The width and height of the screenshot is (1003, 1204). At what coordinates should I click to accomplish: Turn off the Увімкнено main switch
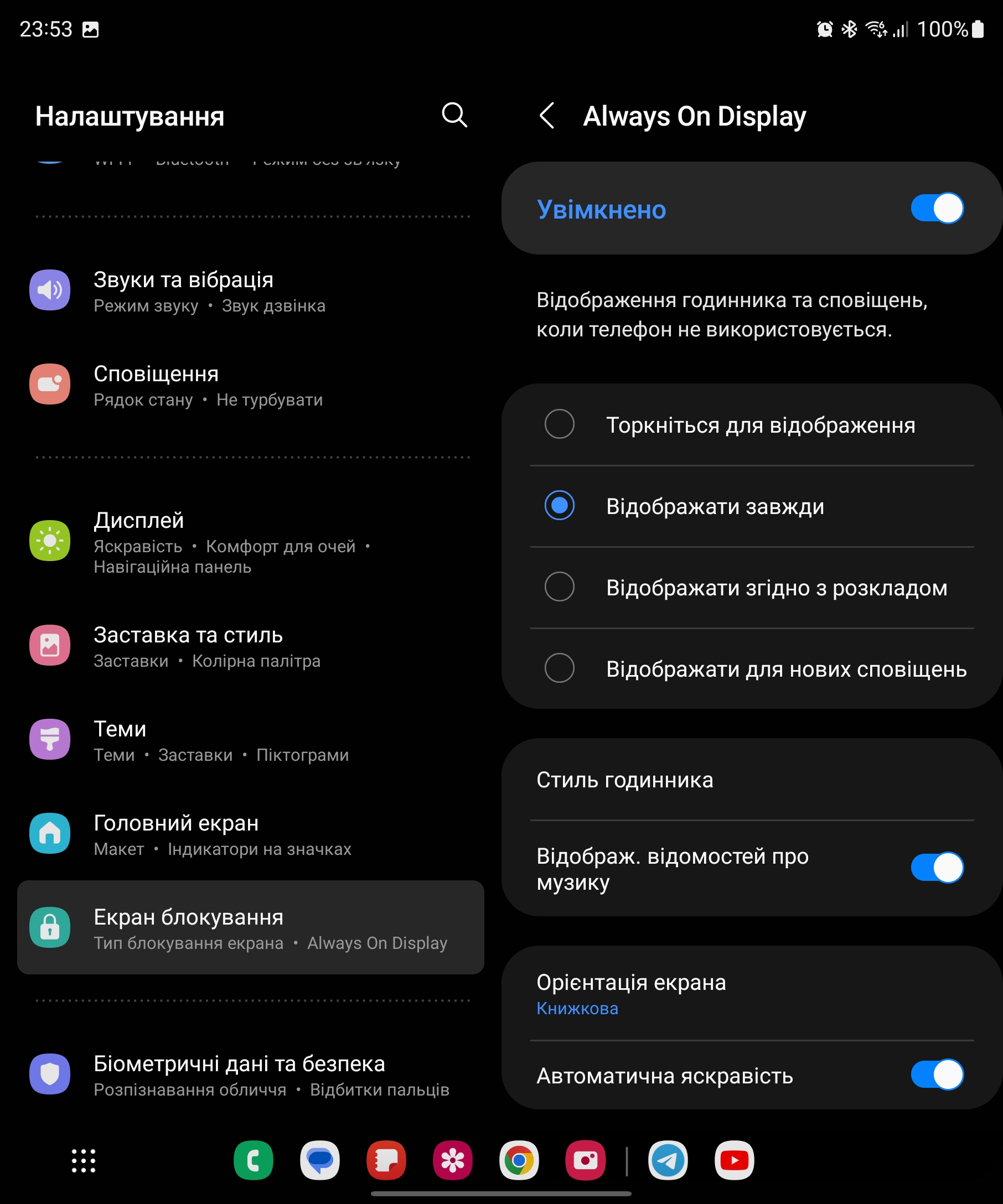pos(936,209)
